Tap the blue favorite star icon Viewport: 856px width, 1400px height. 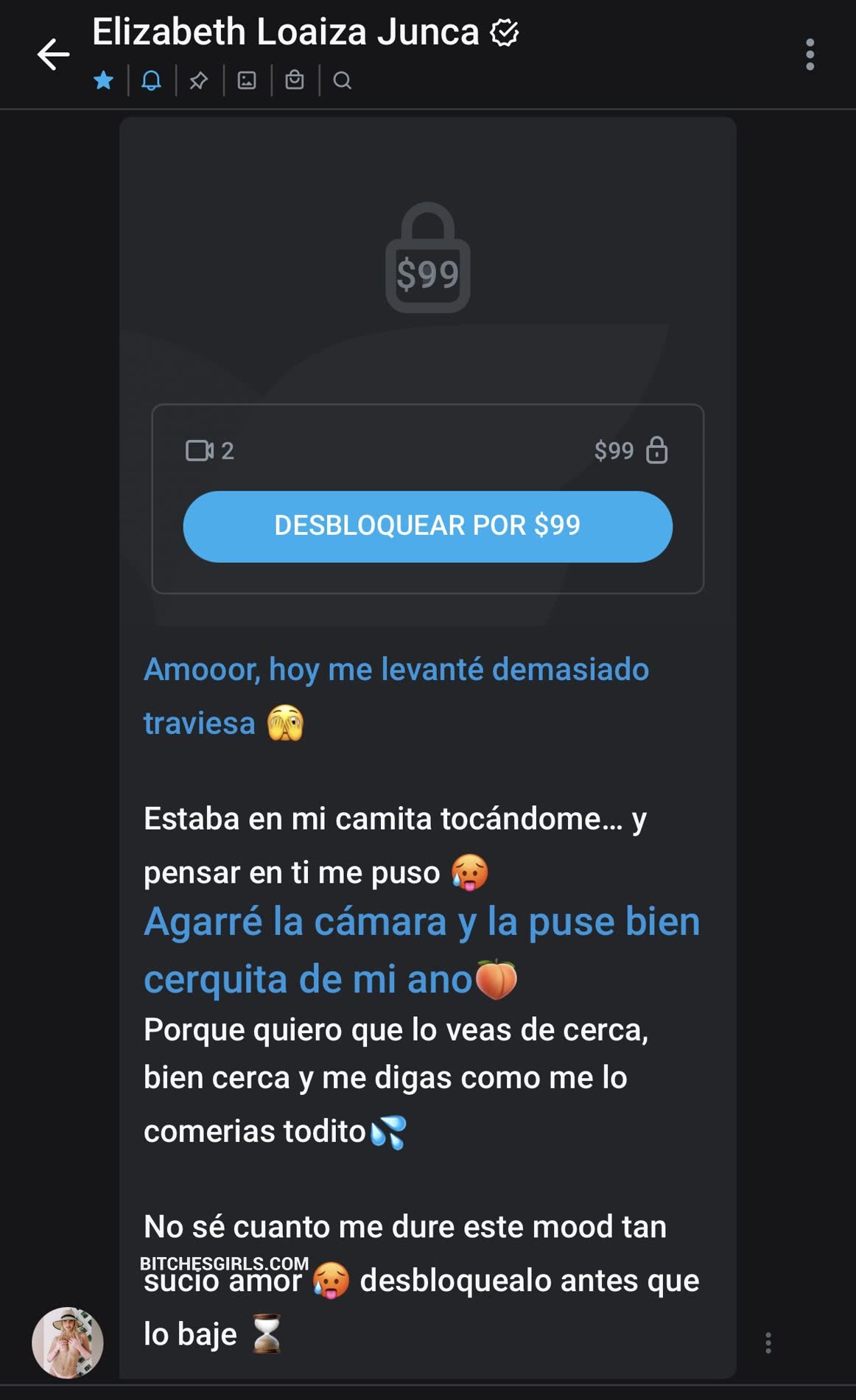[x=104, y=80]
